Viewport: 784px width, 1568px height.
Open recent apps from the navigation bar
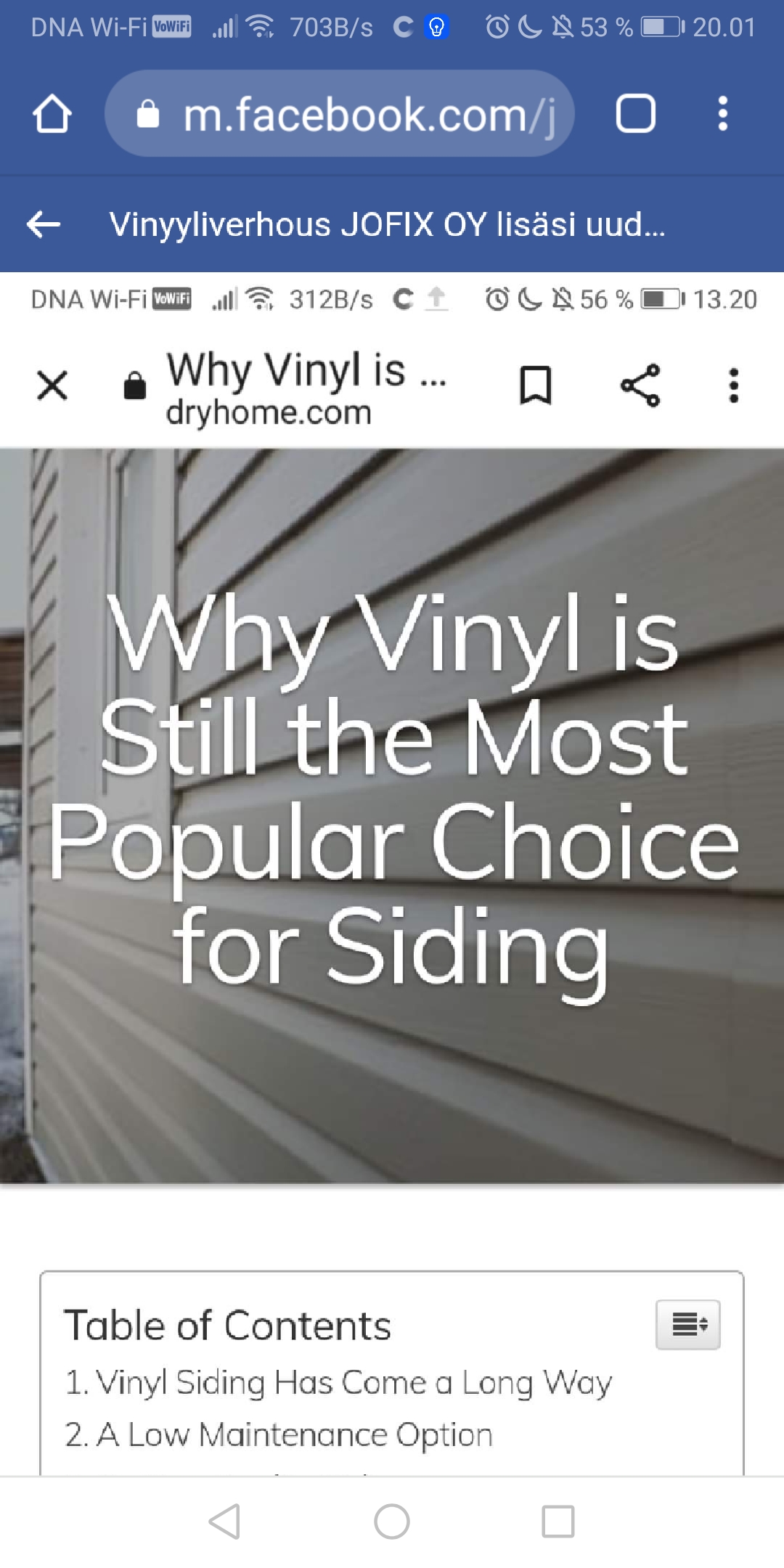pyautogui.click(x=558, y=1521)
